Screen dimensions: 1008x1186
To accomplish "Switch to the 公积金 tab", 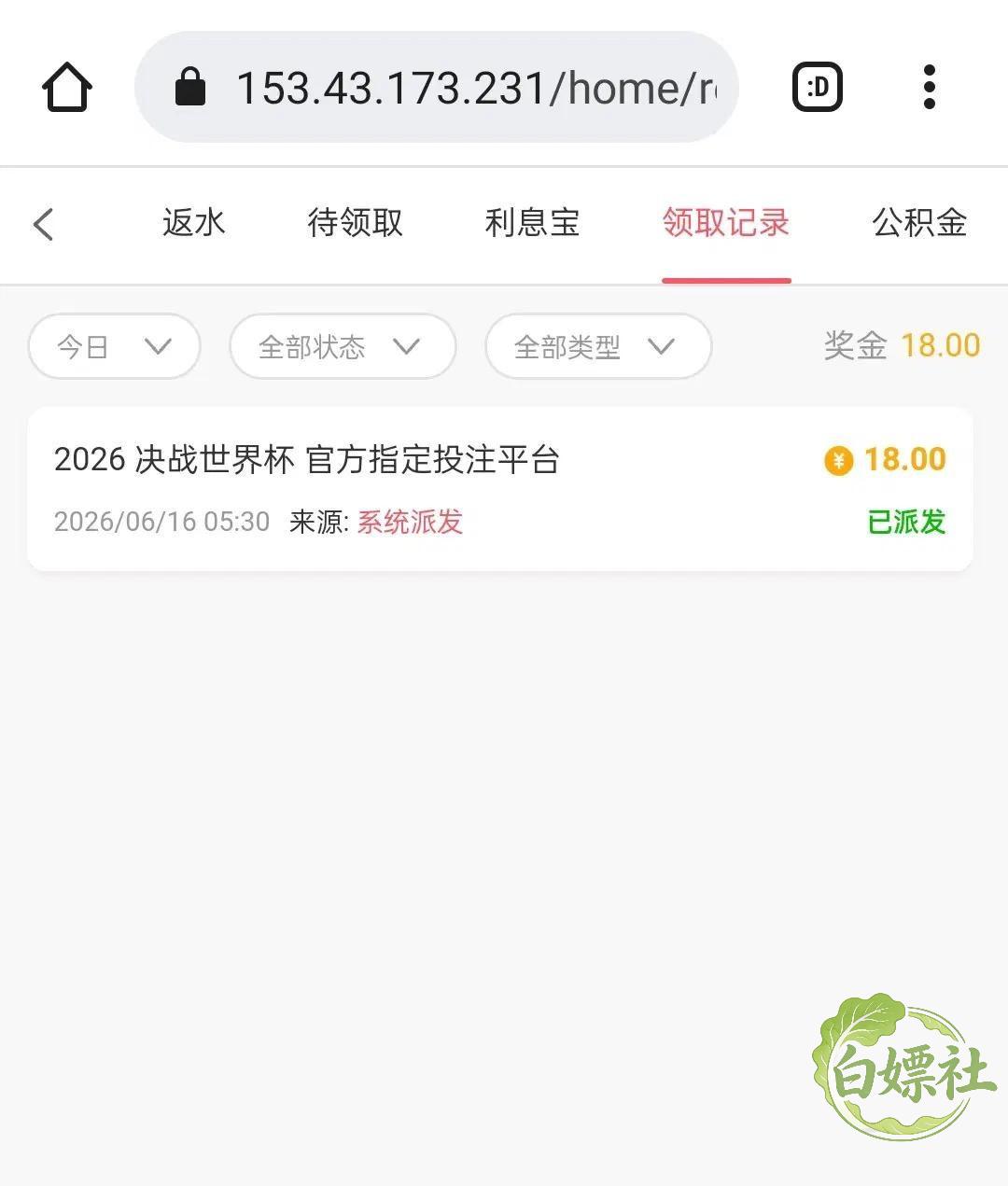I will (919, 223).
